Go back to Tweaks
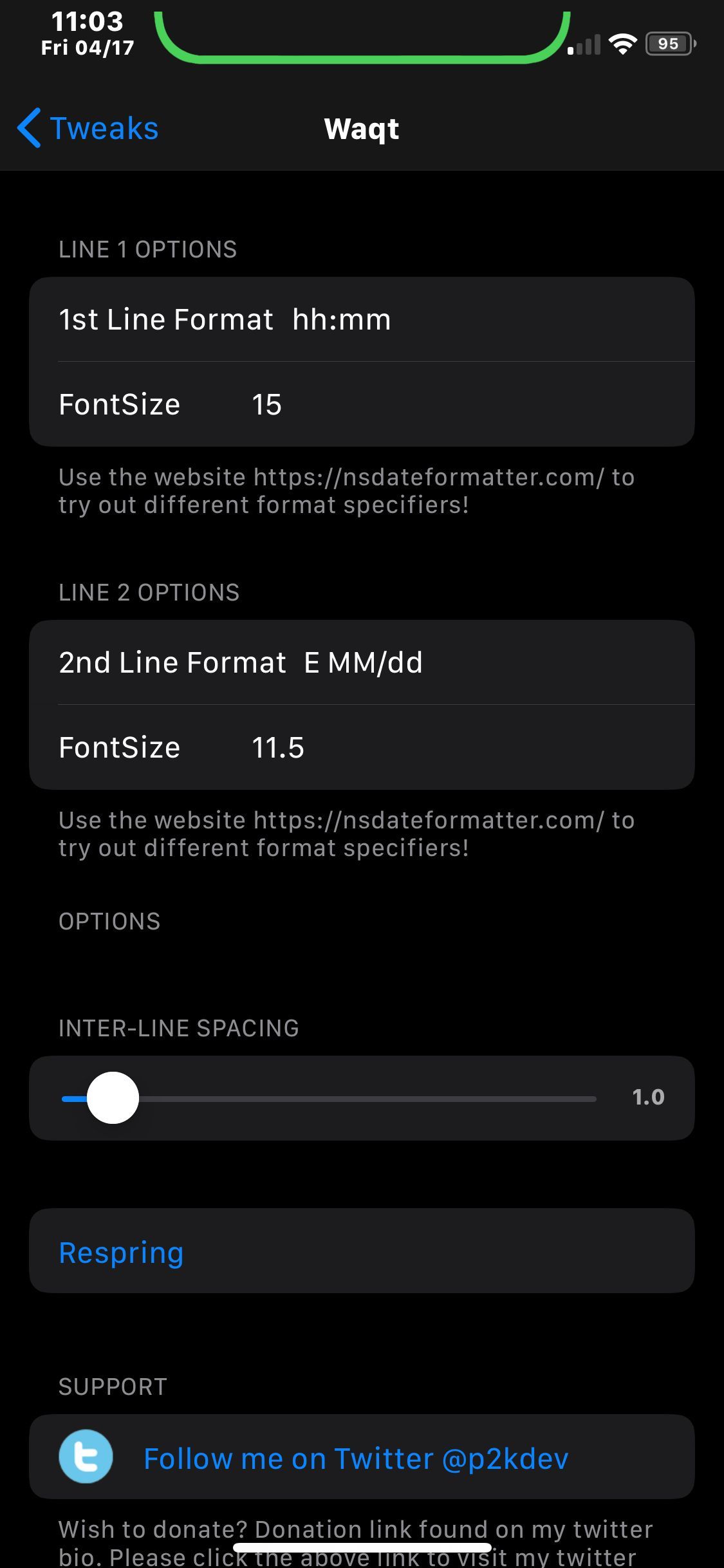This screenshot has height=1568, width=724. click(88, 128)
